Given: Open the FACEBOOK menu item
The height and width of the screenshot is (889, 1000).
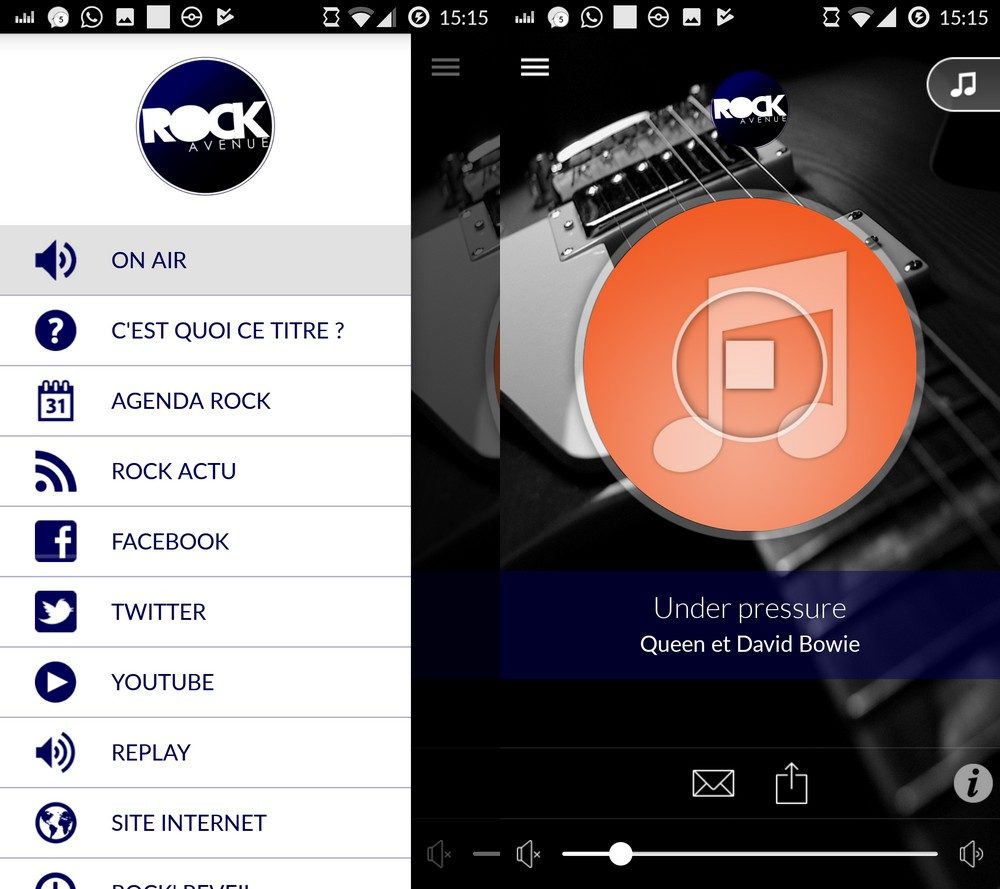Looking at the screenshot, I should 205,541.
